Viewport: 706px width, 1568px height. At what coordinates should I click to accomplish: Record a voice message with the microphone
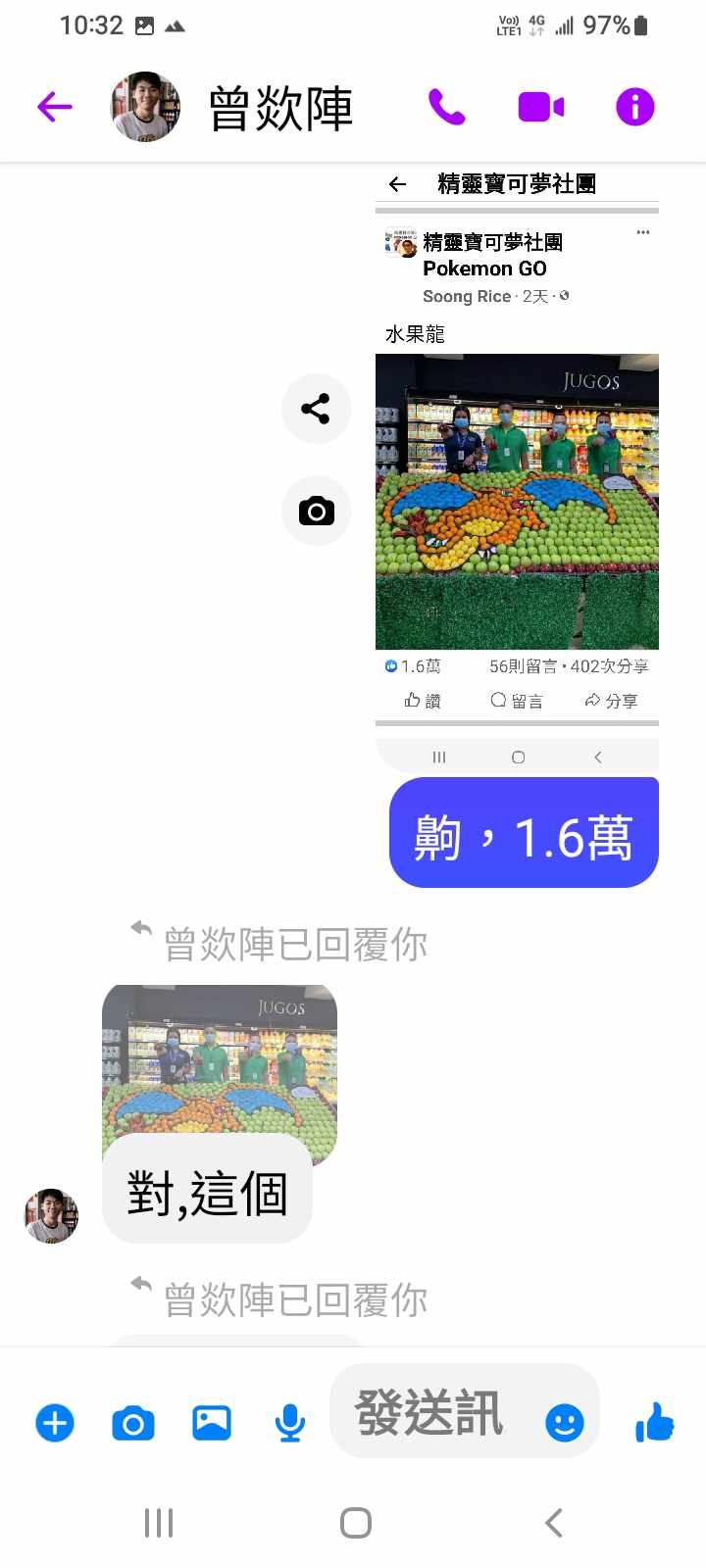pyautogui.click(x=289, y=1423)
